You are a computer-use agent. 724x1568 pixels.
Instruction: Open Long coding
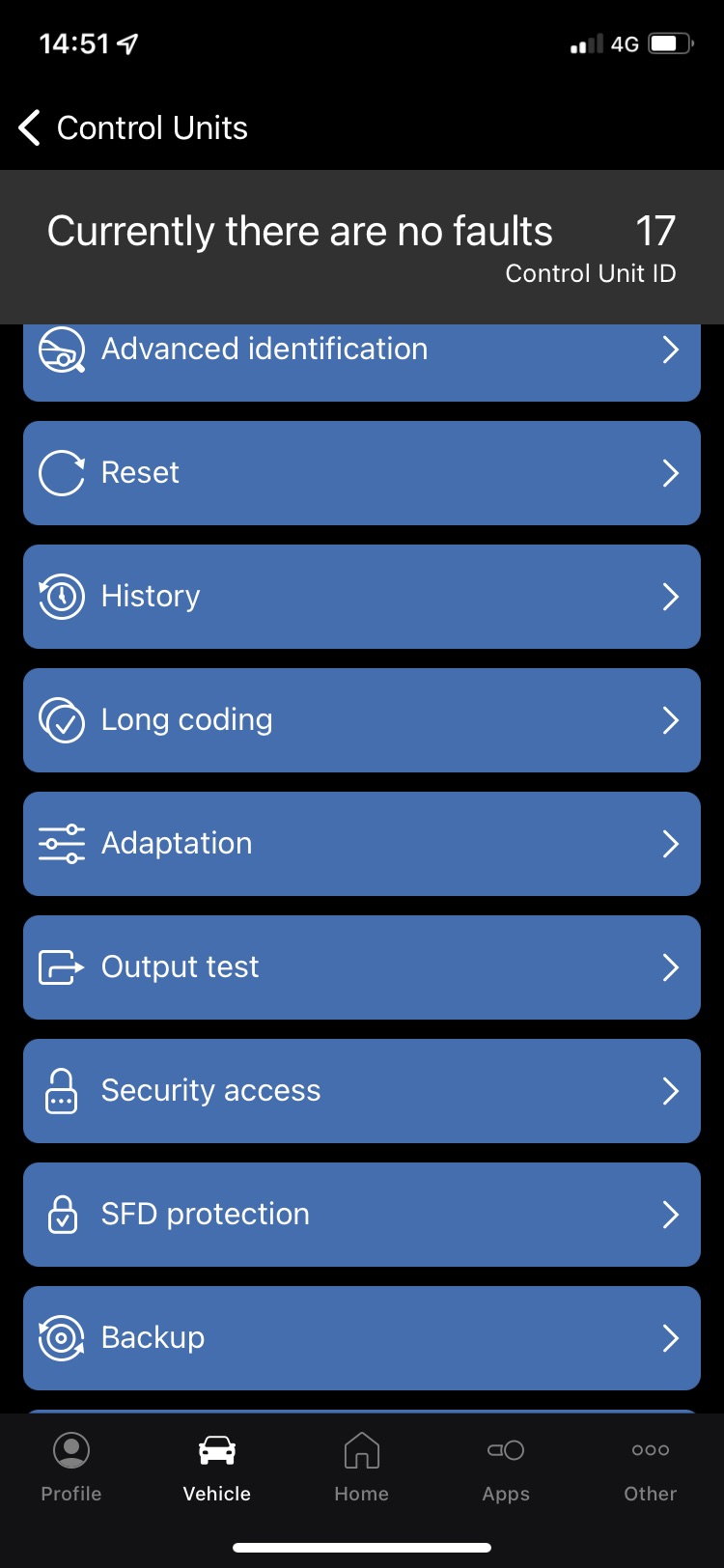coord(361,720)
